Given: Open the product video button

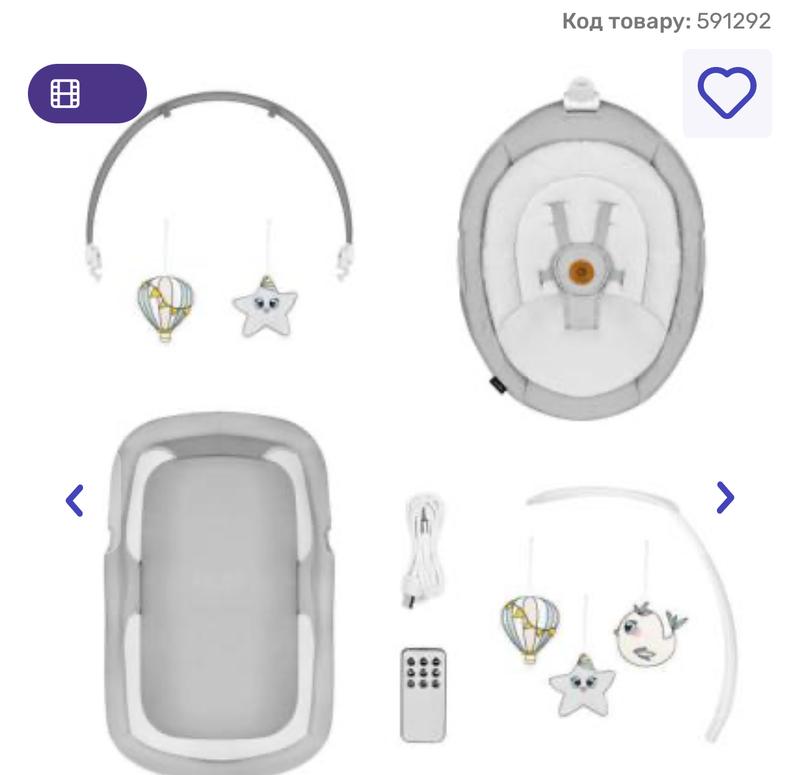Looking at the screenshot, I should (87, 93).
